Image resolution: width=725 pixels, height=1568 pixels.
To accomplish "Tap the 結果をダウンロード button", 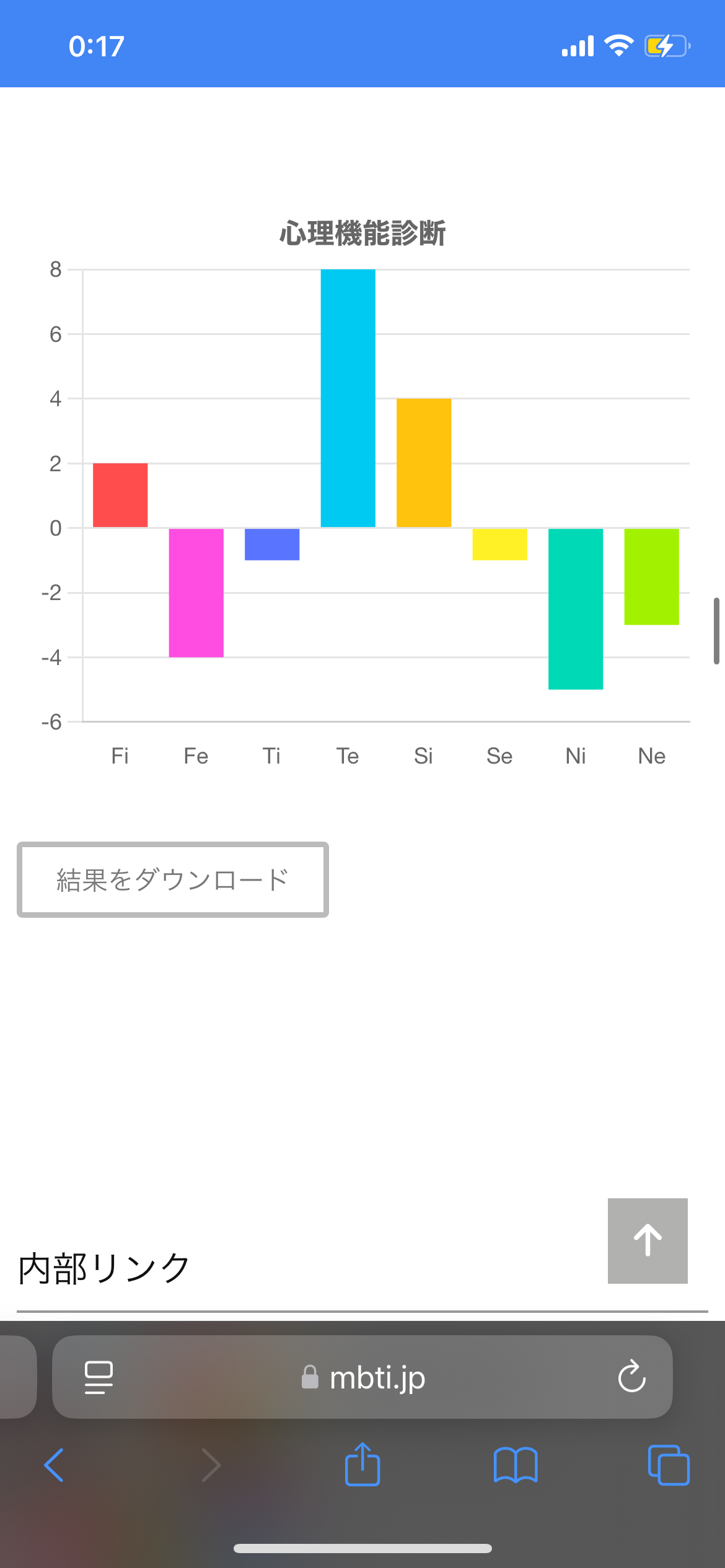I will [x=173, y=879].
